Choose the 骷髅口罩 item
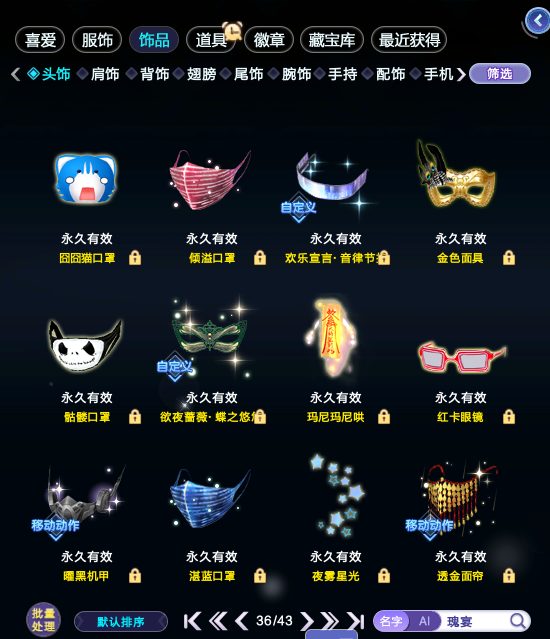The height and width of the screenshot is (639, 550). click(85, 346)
